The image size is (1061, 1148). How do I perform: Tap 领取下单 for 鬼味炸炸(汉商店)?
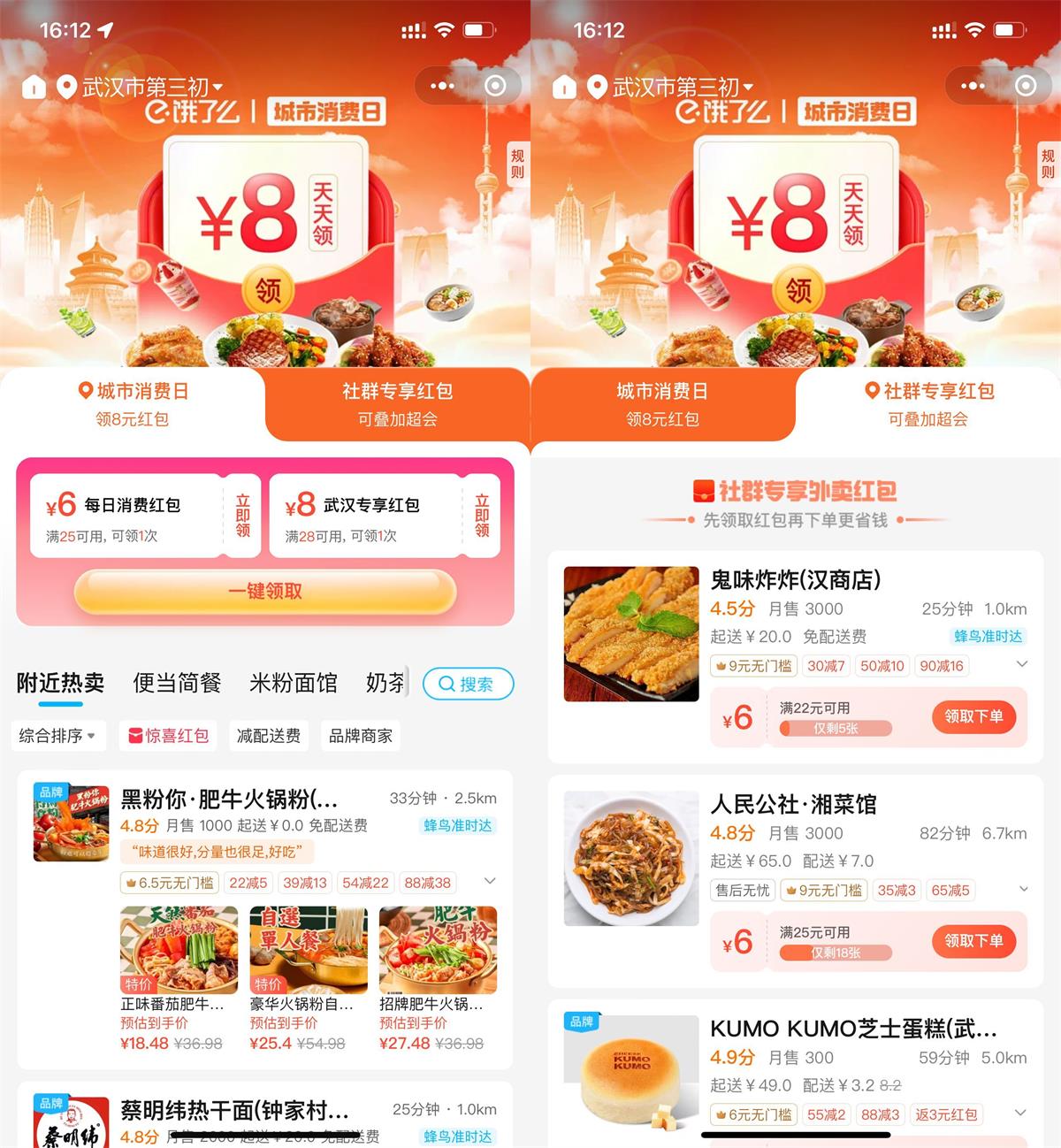pyautogui.click(x=973, y=717)
